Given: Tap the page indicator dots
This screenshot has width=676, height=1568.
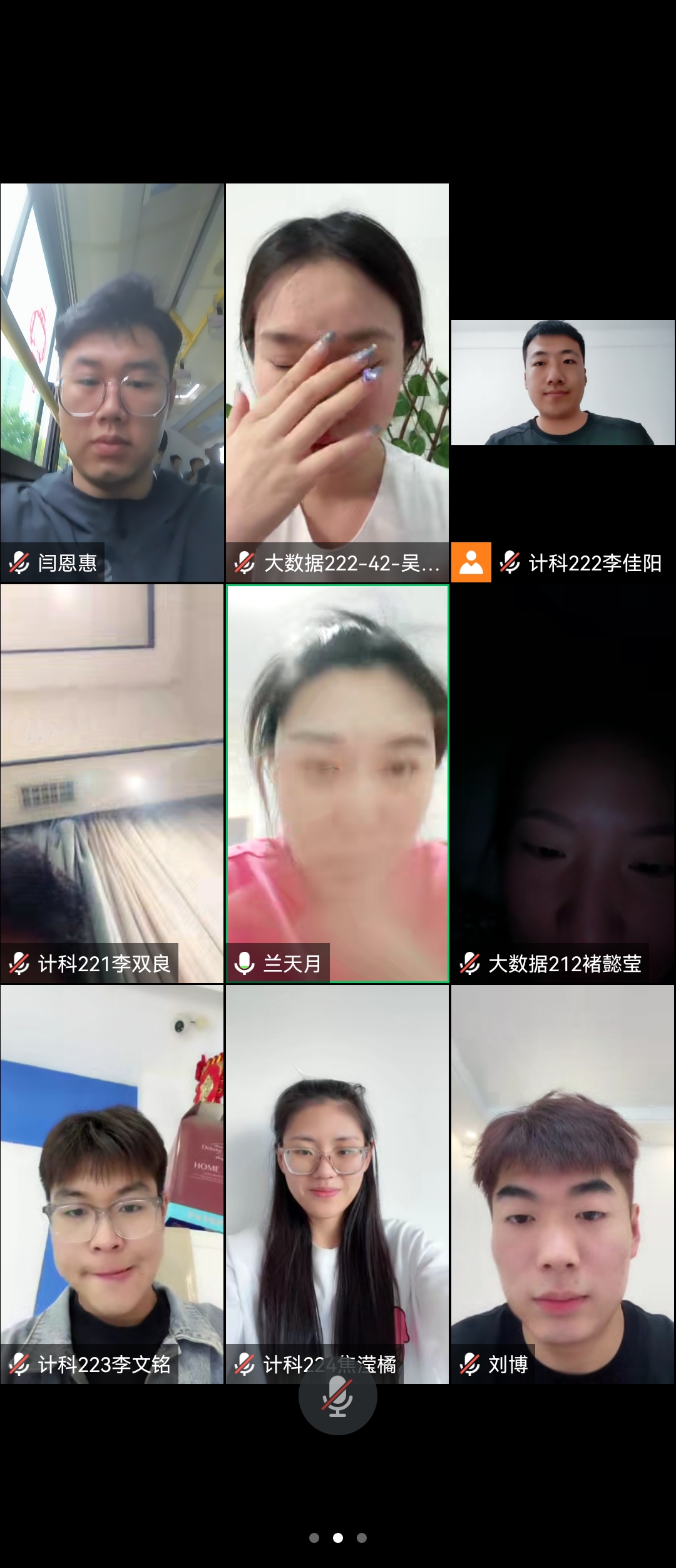Looking at the screenshot, I should pyautogui.click(x=337, y=1537).
